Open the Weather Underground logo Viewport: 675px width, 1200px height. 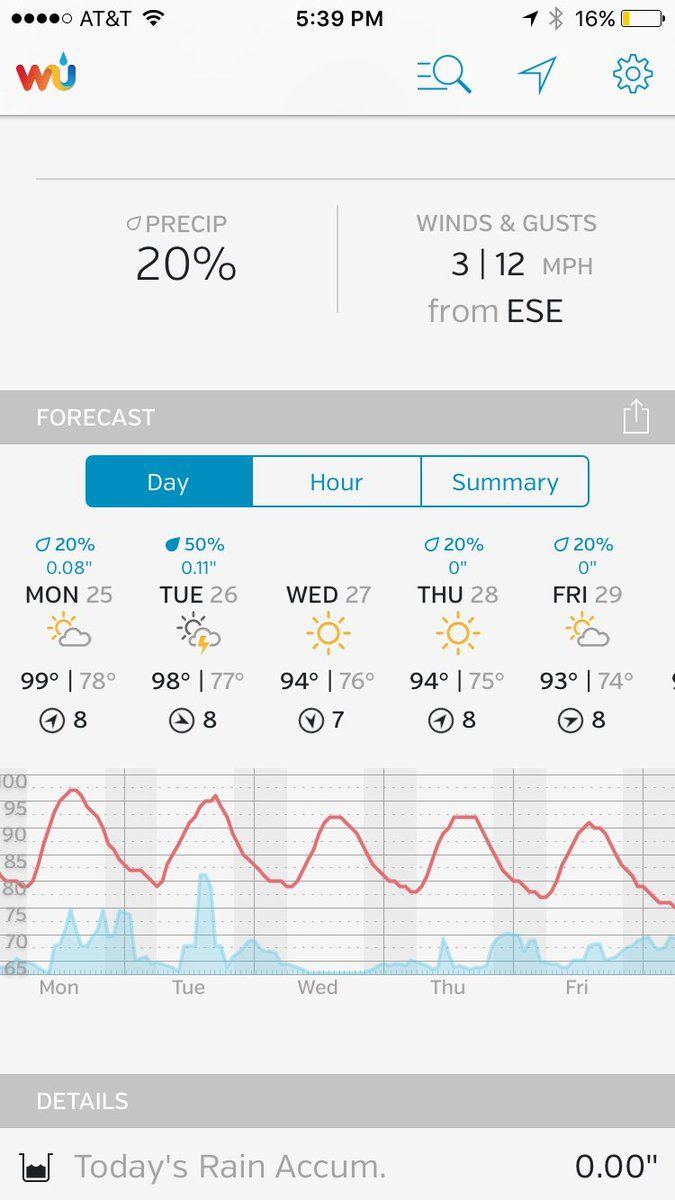(46, 74)
